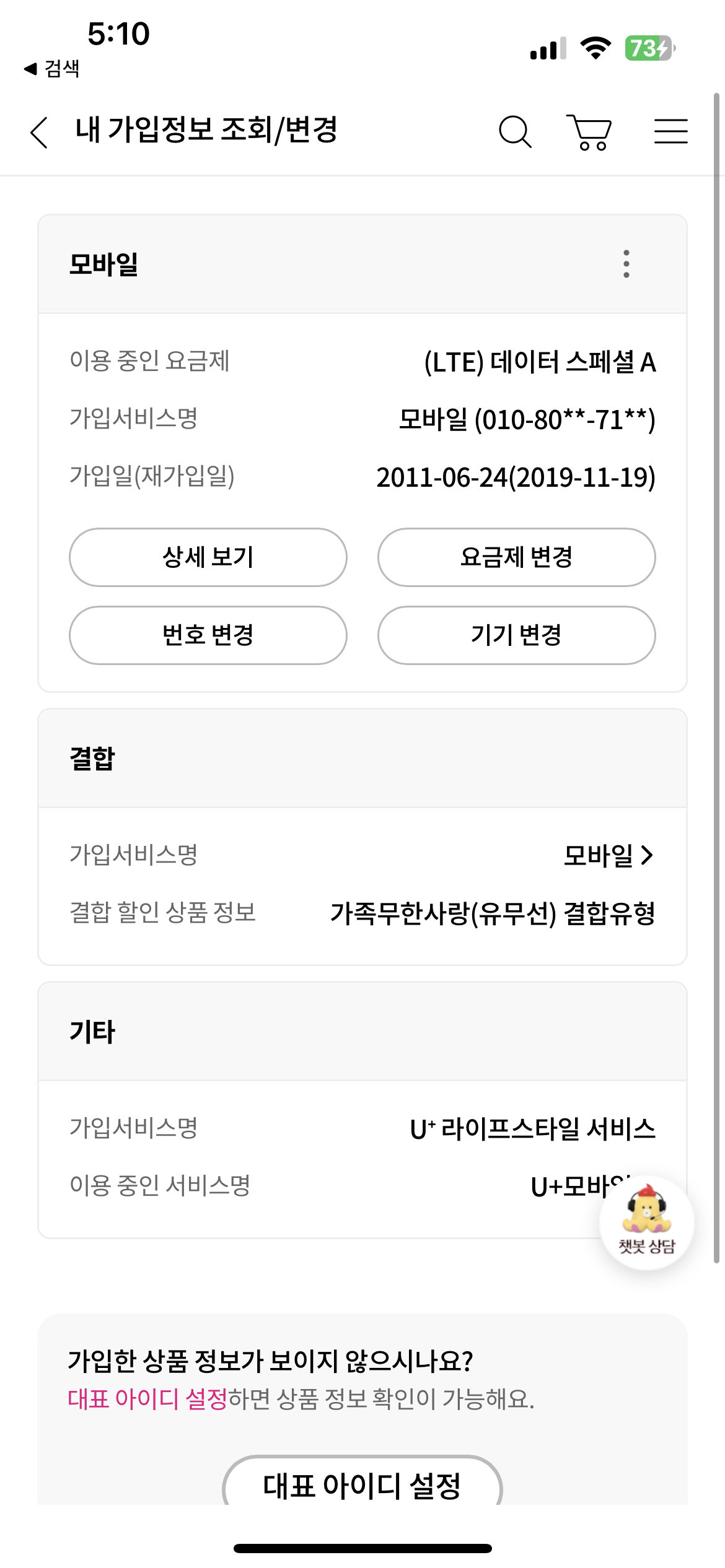Start 챗봇 상담 chat
Screen dimensions: 725x1568
[646, 1222]
